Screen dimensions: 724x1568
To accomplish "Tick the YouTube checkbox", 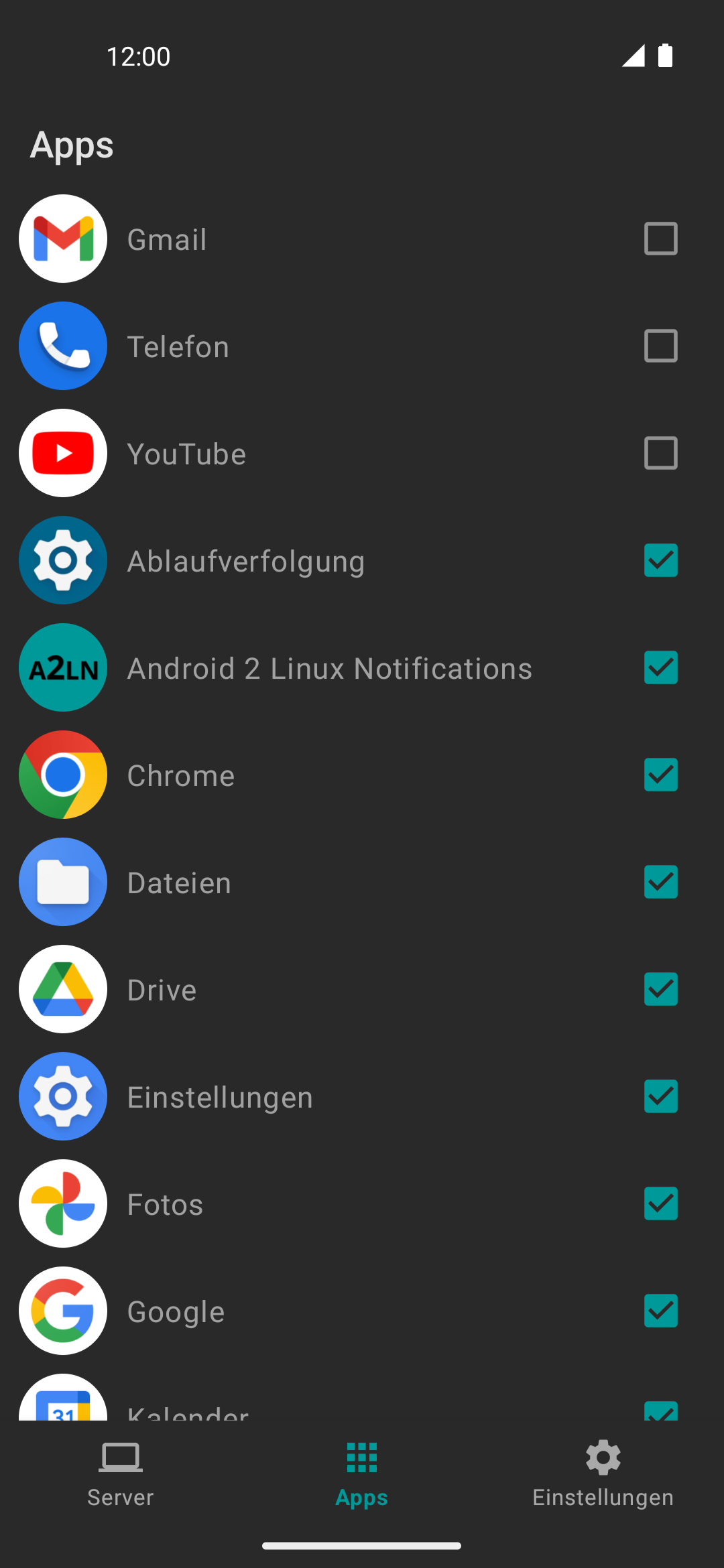I will (660, 453).
